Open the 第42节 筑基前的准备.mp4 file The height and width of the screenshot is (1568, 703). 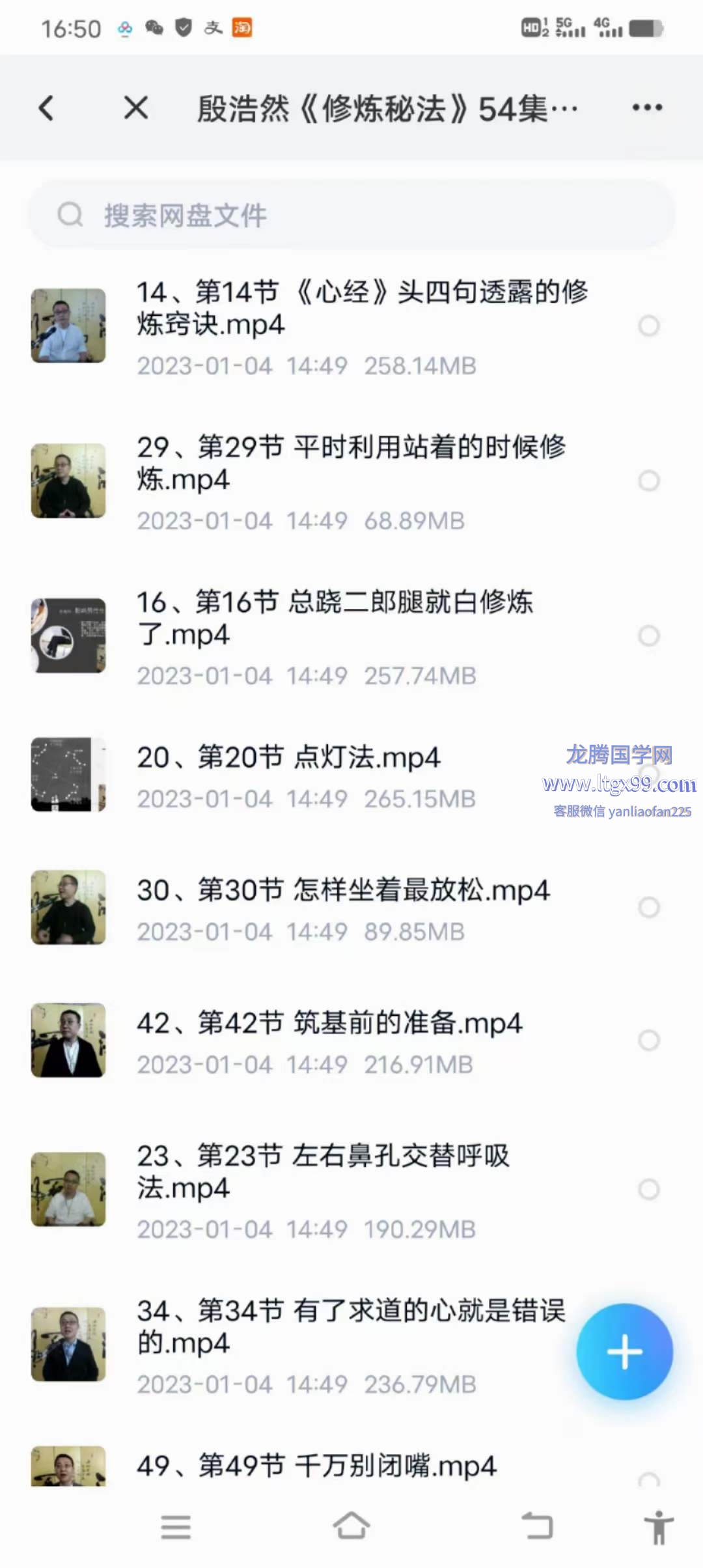point(329,1023)
